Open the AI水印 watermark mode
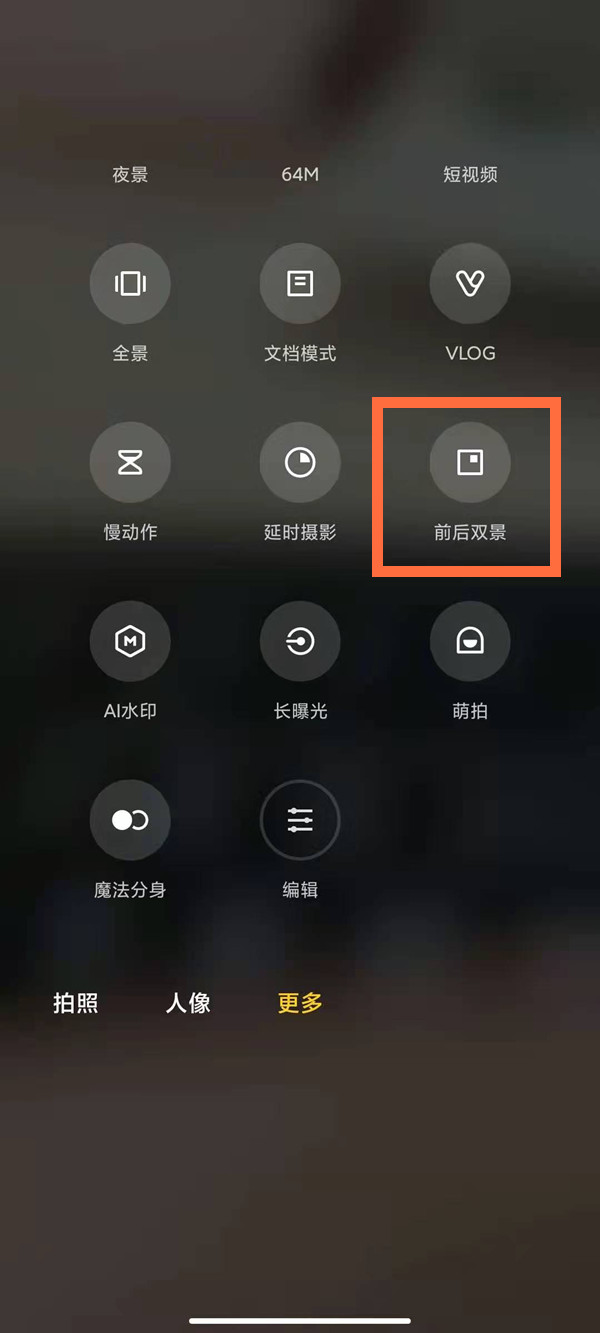Image resolution: width=600 pixels, height=1333 pixels. tap(130, 642)
